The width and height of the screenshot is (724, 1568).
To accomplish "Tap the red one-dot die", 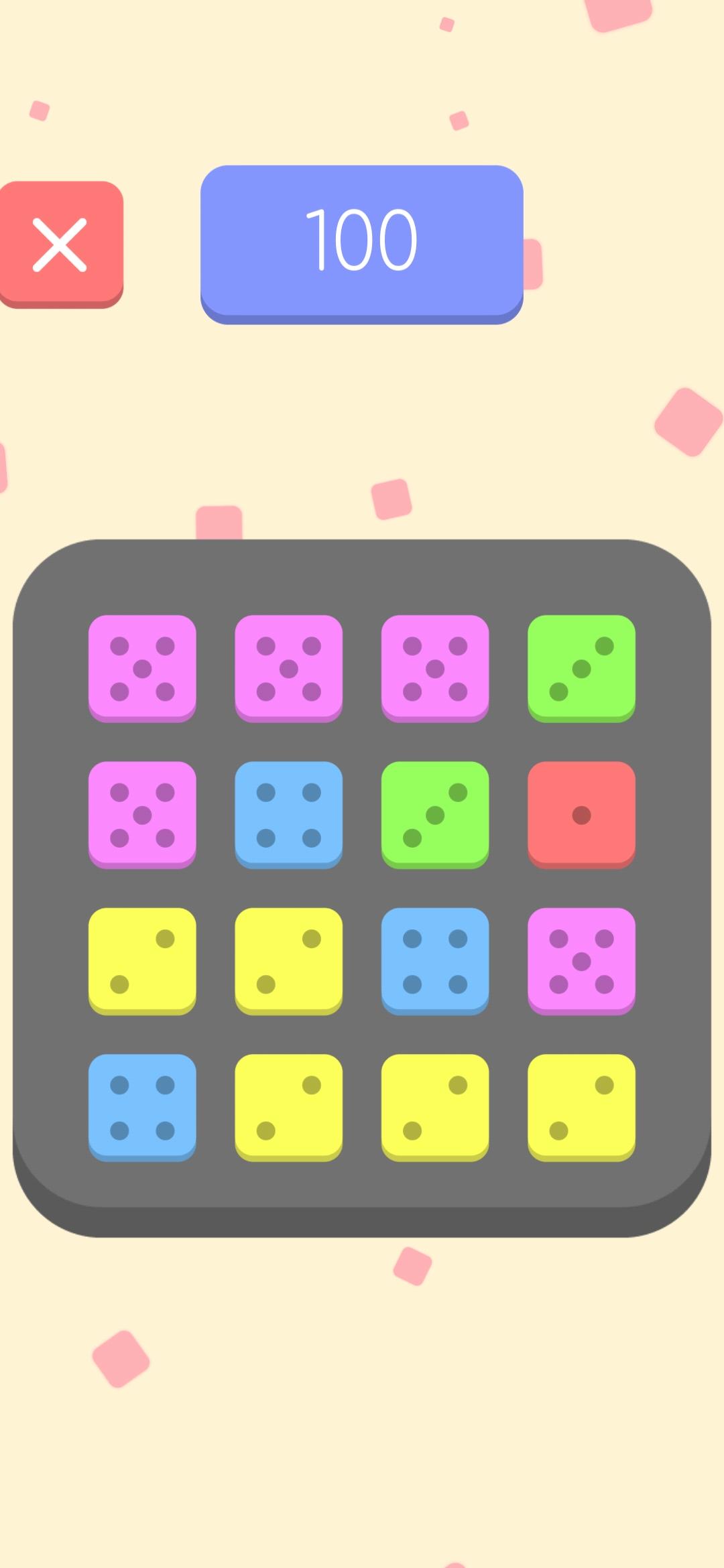I will coord(581,814).
